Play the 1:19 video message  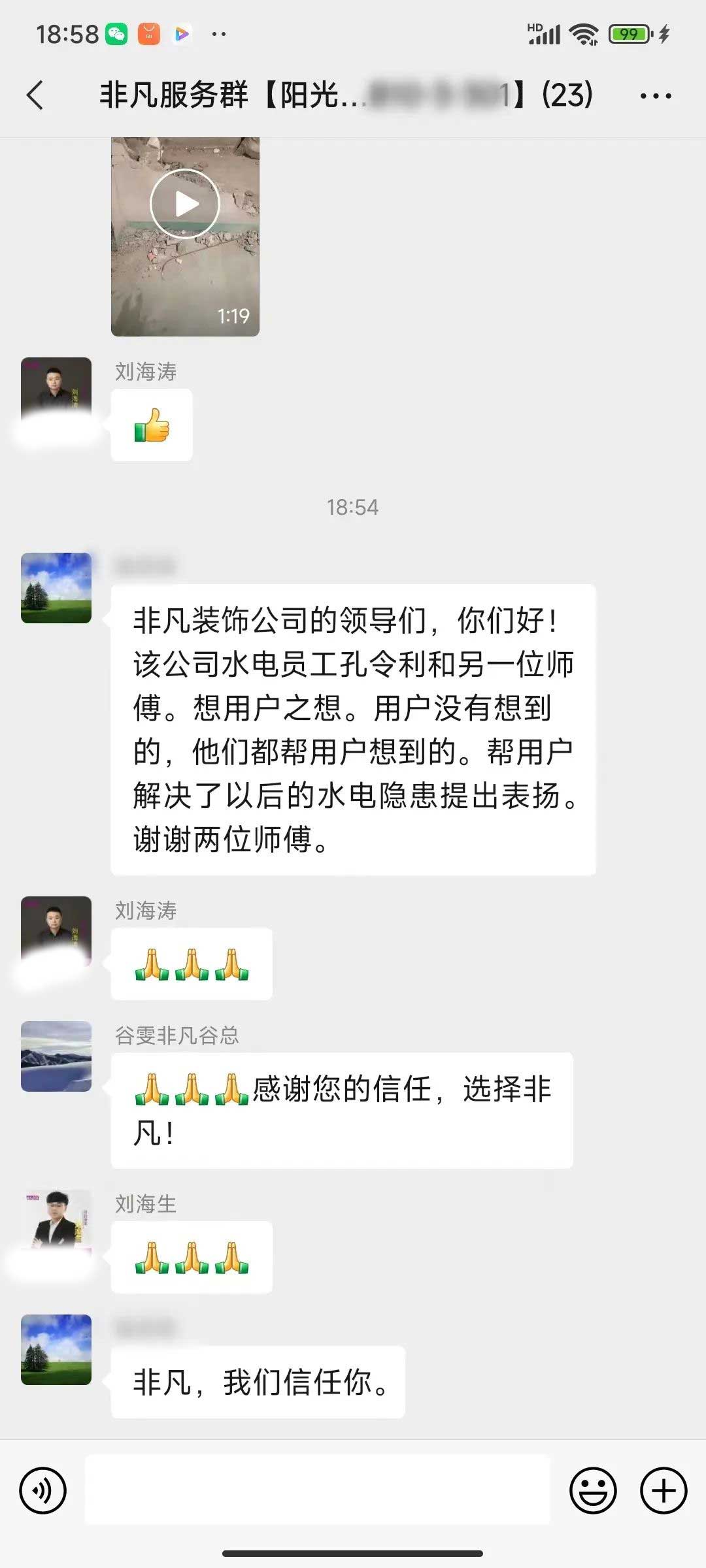(185, 204)
